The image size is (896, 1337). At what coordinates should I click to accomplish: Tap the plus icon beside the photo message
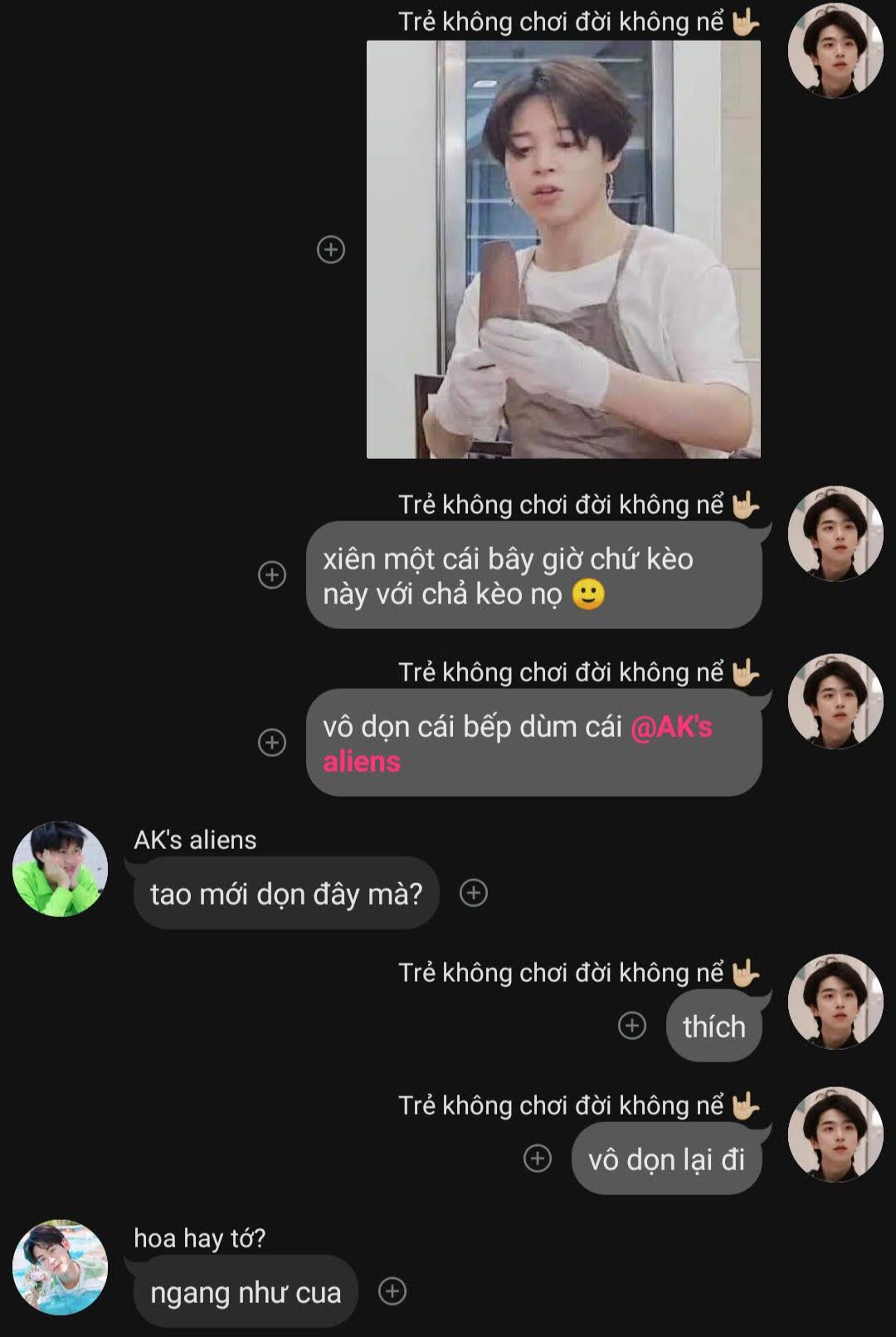pyautogui.click(x=331, y=249)
